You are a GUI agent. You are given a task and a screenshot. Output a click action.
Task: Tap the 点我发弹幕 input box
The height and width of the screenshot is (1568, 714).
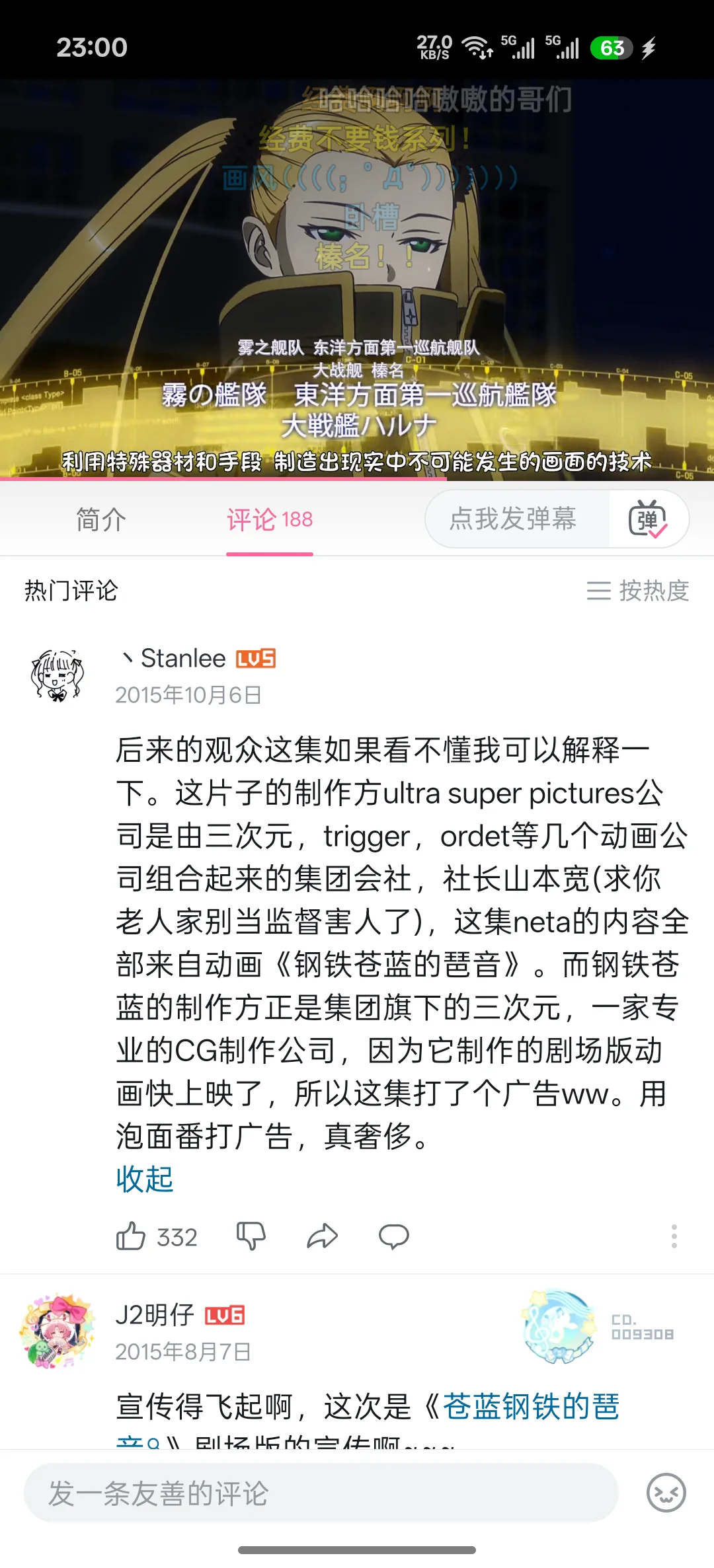click(513, 519)
